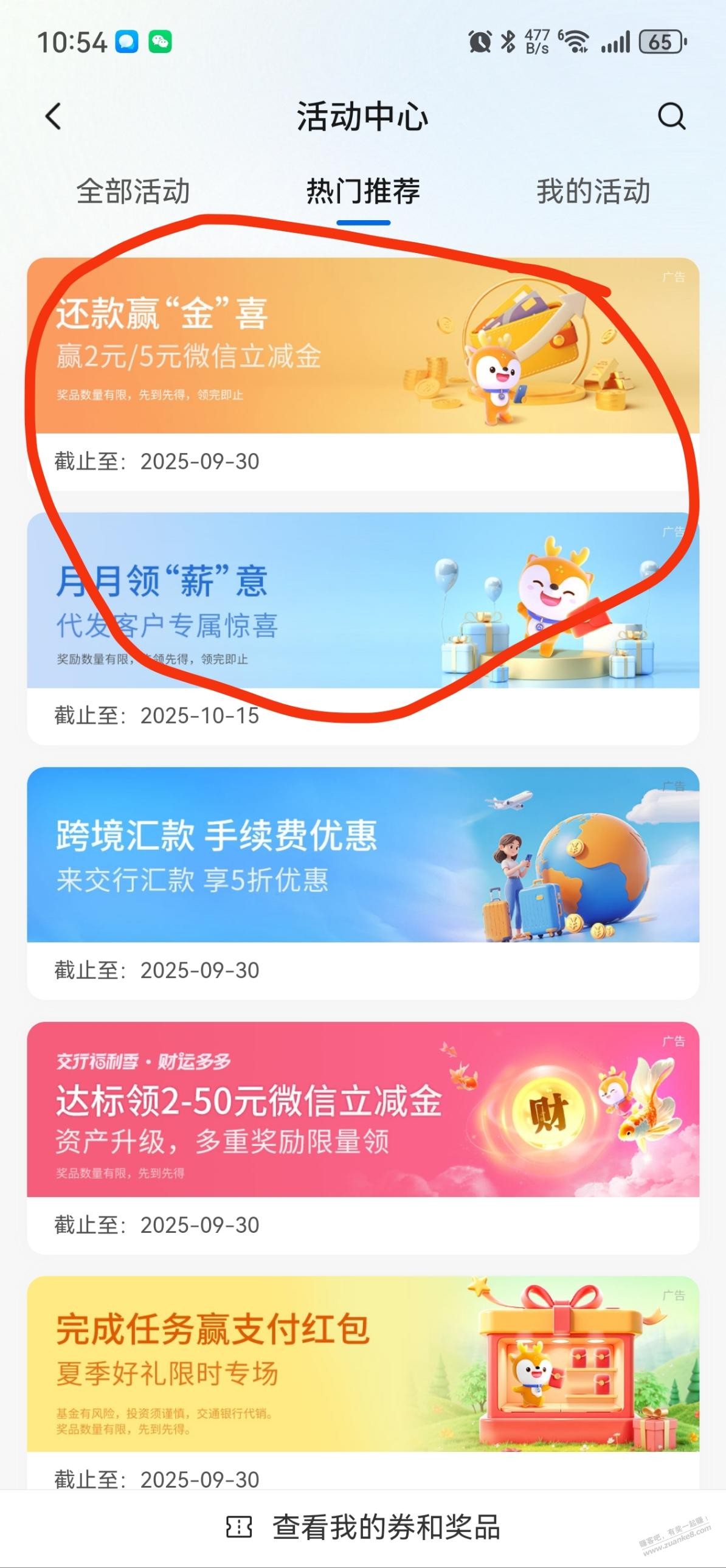726x1568 pixels.
Task: Switch to the 我的活动 tab
Action: click(593, 191)
